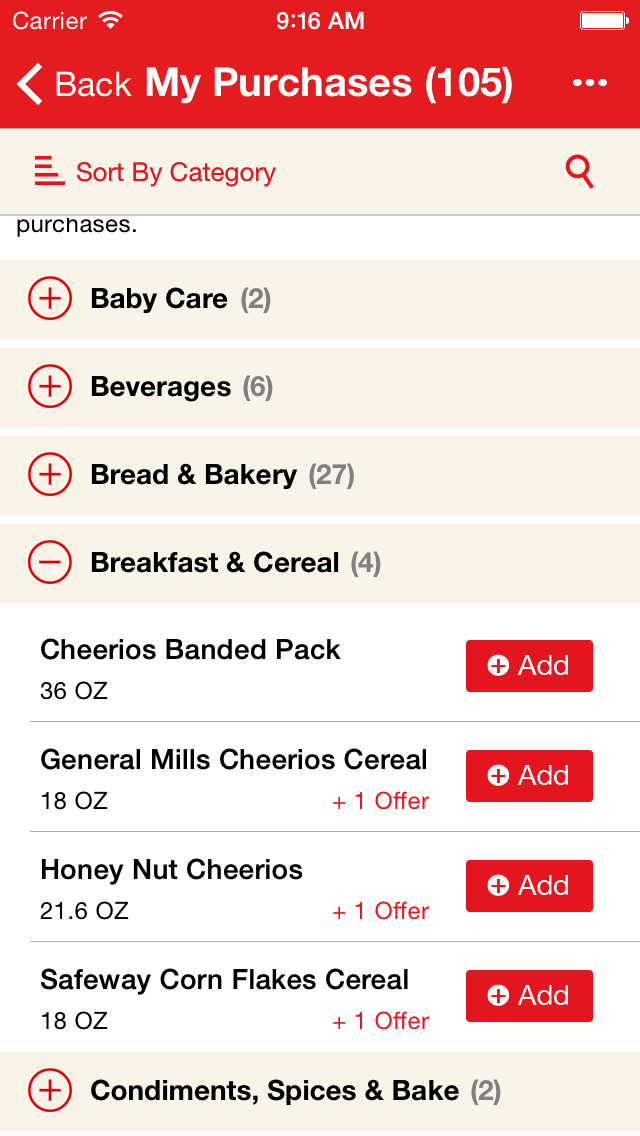Add Safeway Corn Flakes Cereal
The height and width of the screenshot is (1136, 640).
tap(529, 996)
